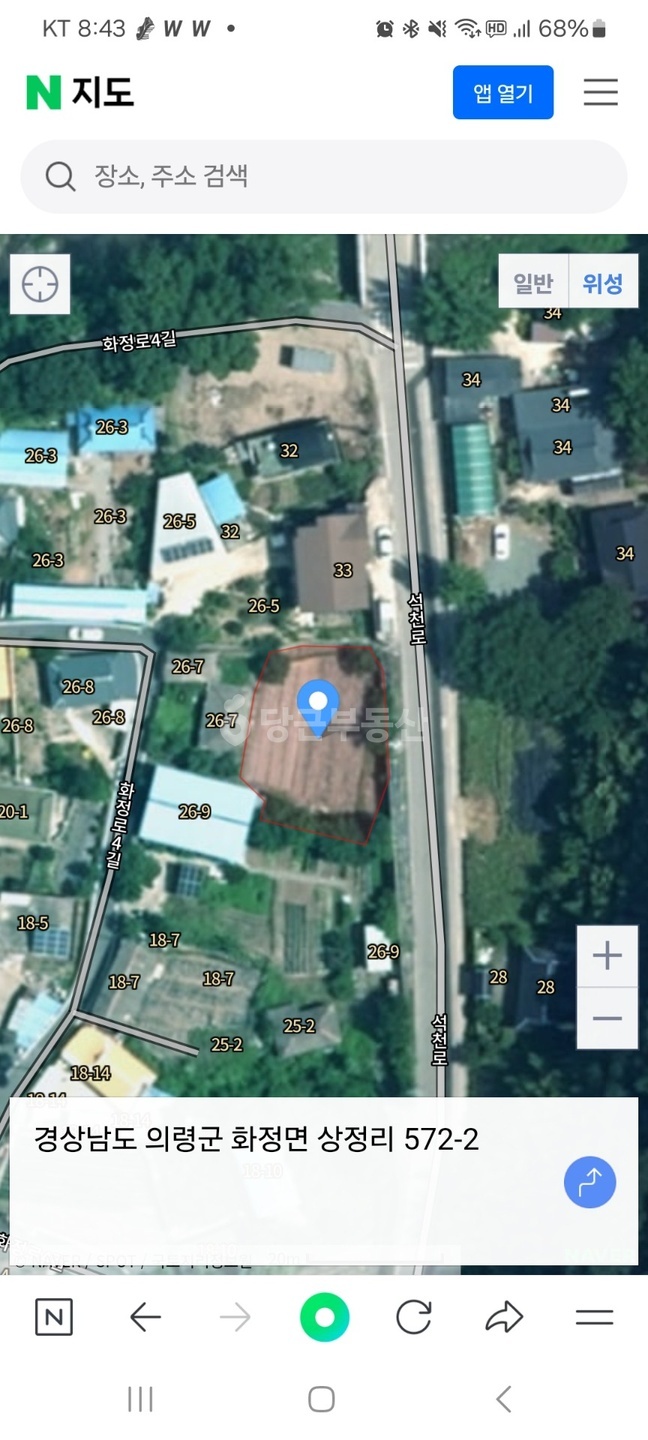Viewport: 648px width, 1440px height.
Task: Select the 위성 satellite view
Action: tap(603, 283)
